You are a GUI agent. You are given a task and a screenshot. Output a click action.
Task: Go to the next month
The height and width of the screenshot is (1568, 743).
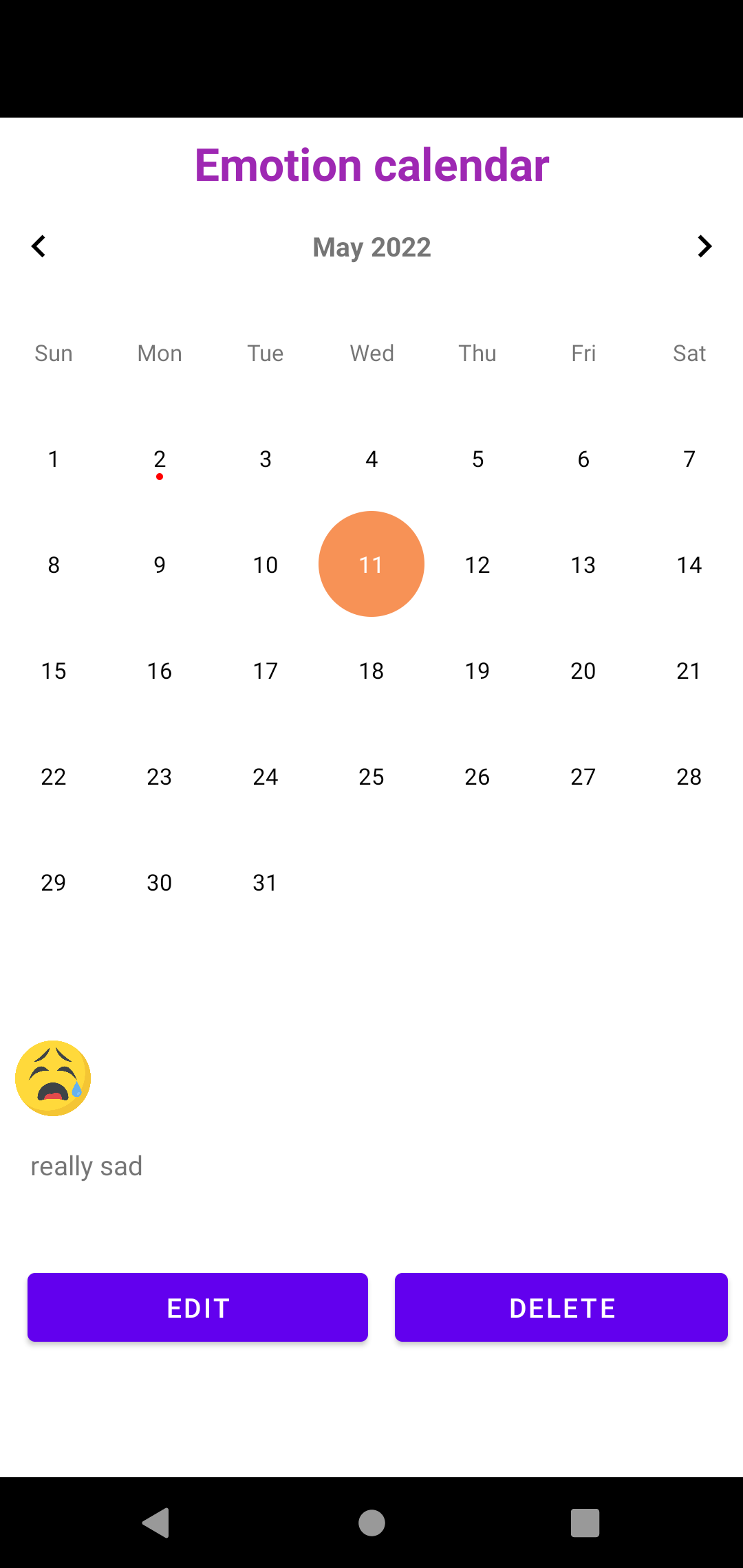click(x=704, y=246)
